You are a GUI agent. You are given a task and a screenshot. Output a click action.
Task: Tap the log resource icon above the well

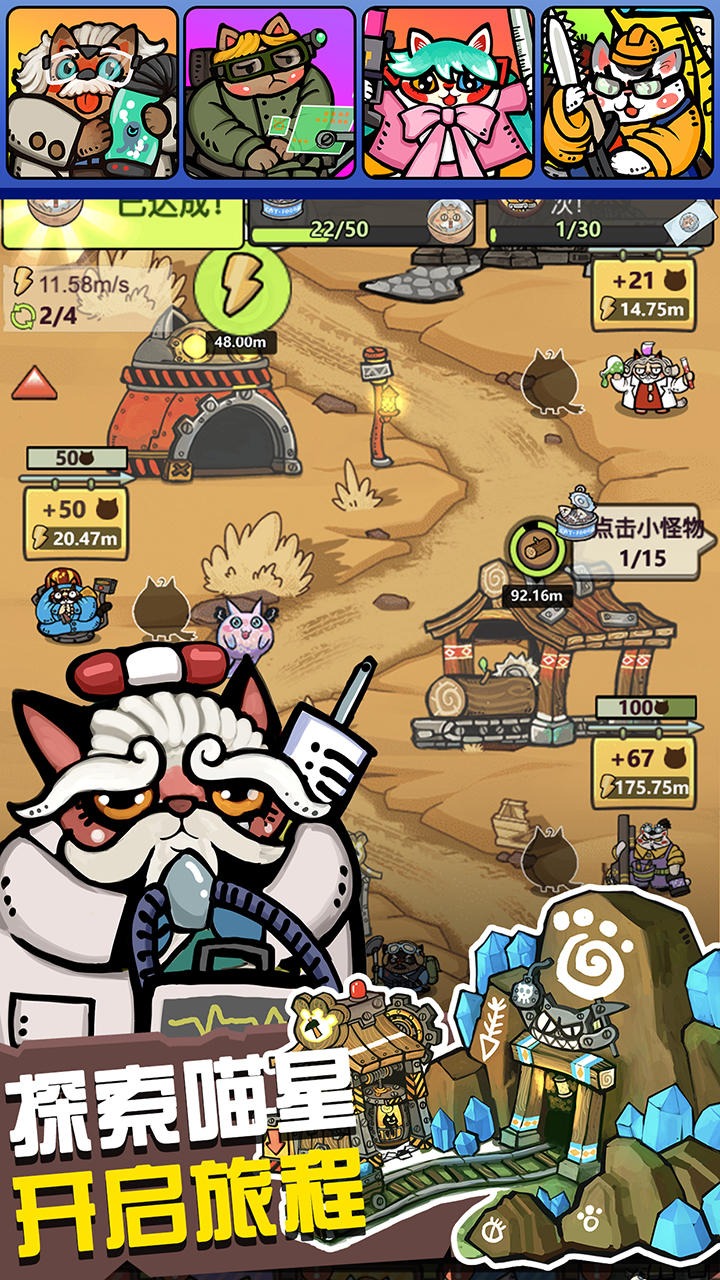537,548
